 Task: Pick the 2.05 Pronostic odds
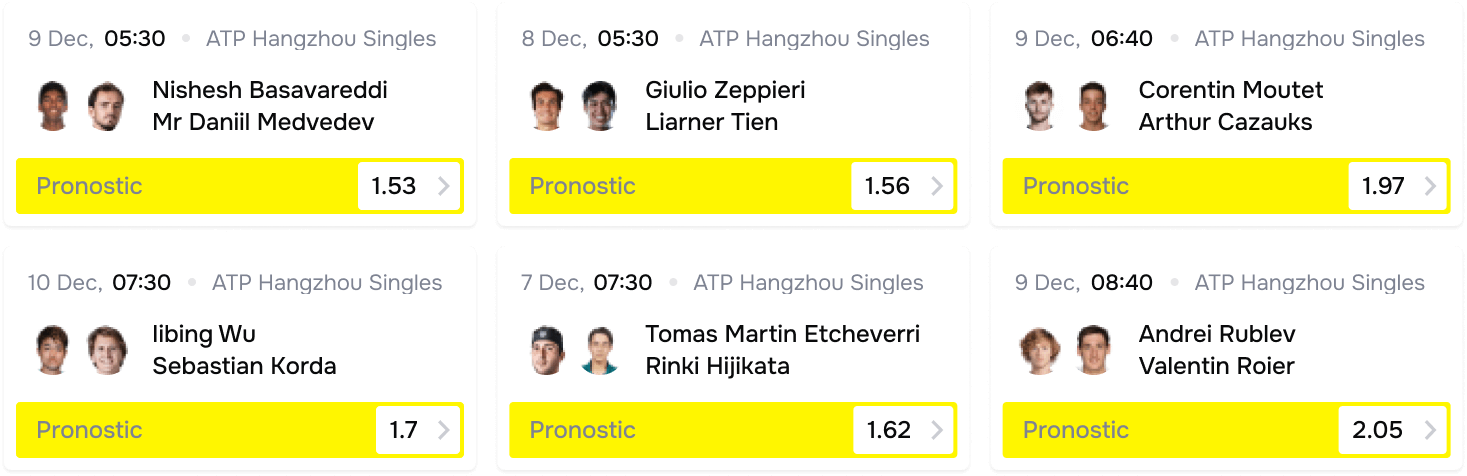(1392, 430)
